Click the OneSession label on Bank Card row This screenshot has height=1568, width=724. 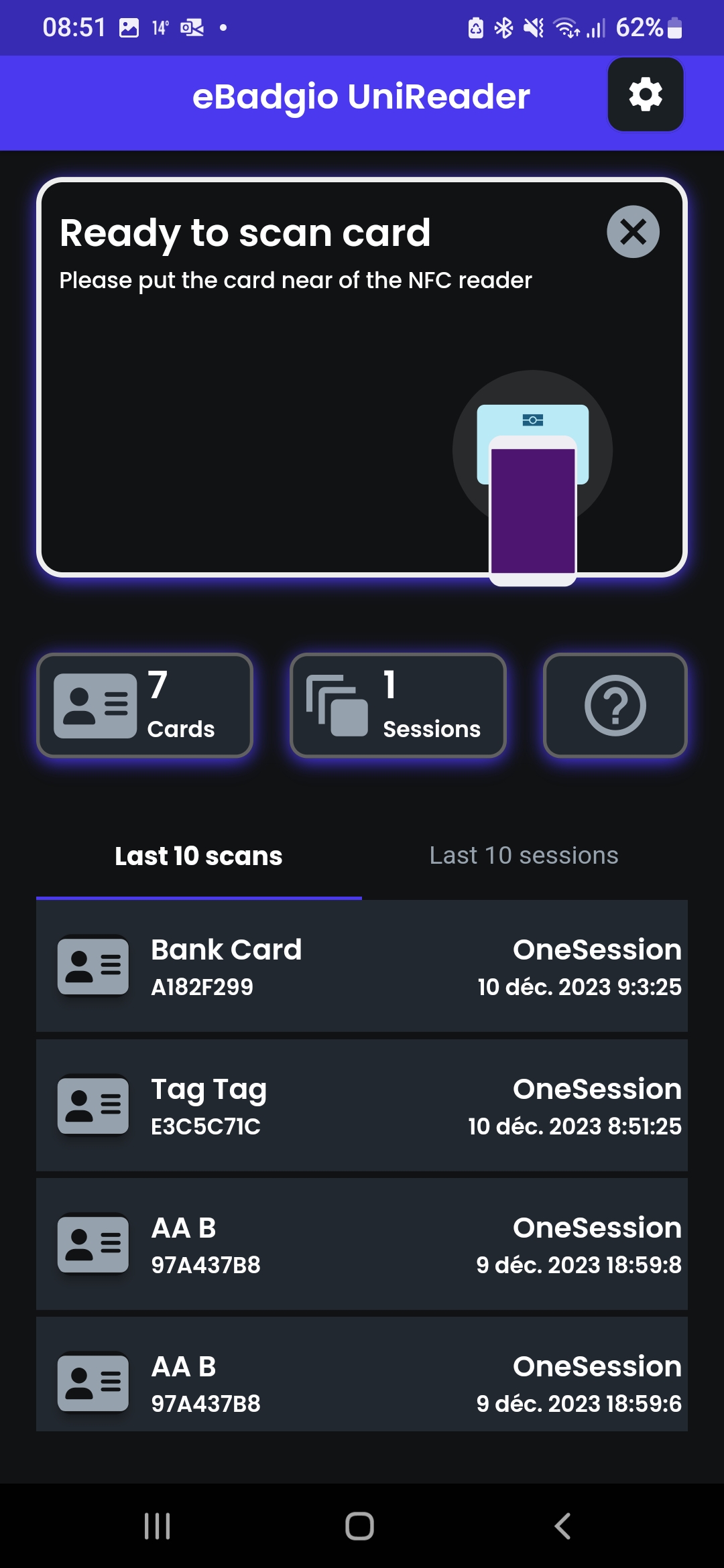[596, 949]
